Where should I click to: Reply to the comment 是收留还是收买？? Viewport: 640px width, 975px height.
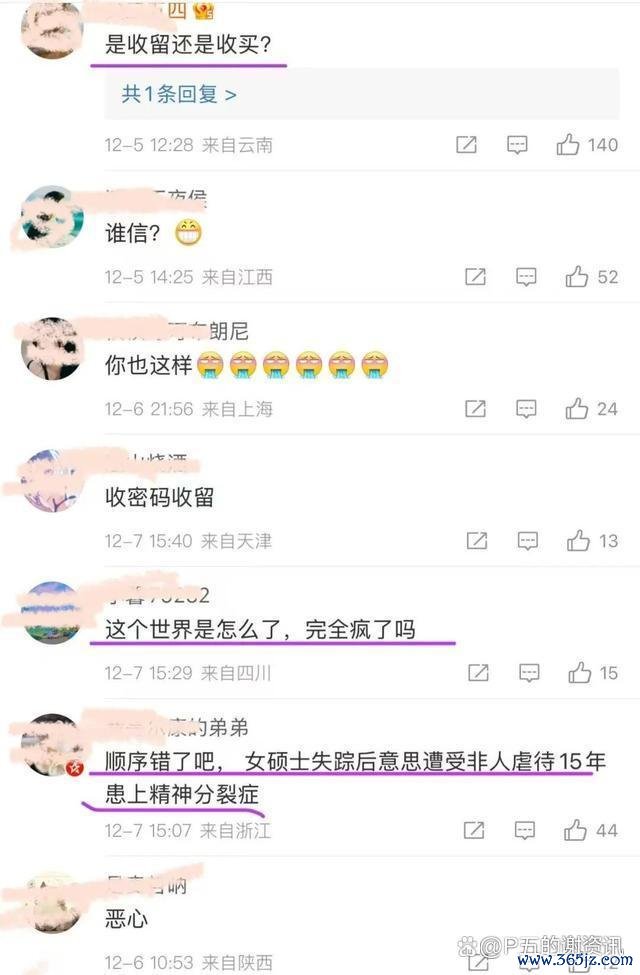517,145
